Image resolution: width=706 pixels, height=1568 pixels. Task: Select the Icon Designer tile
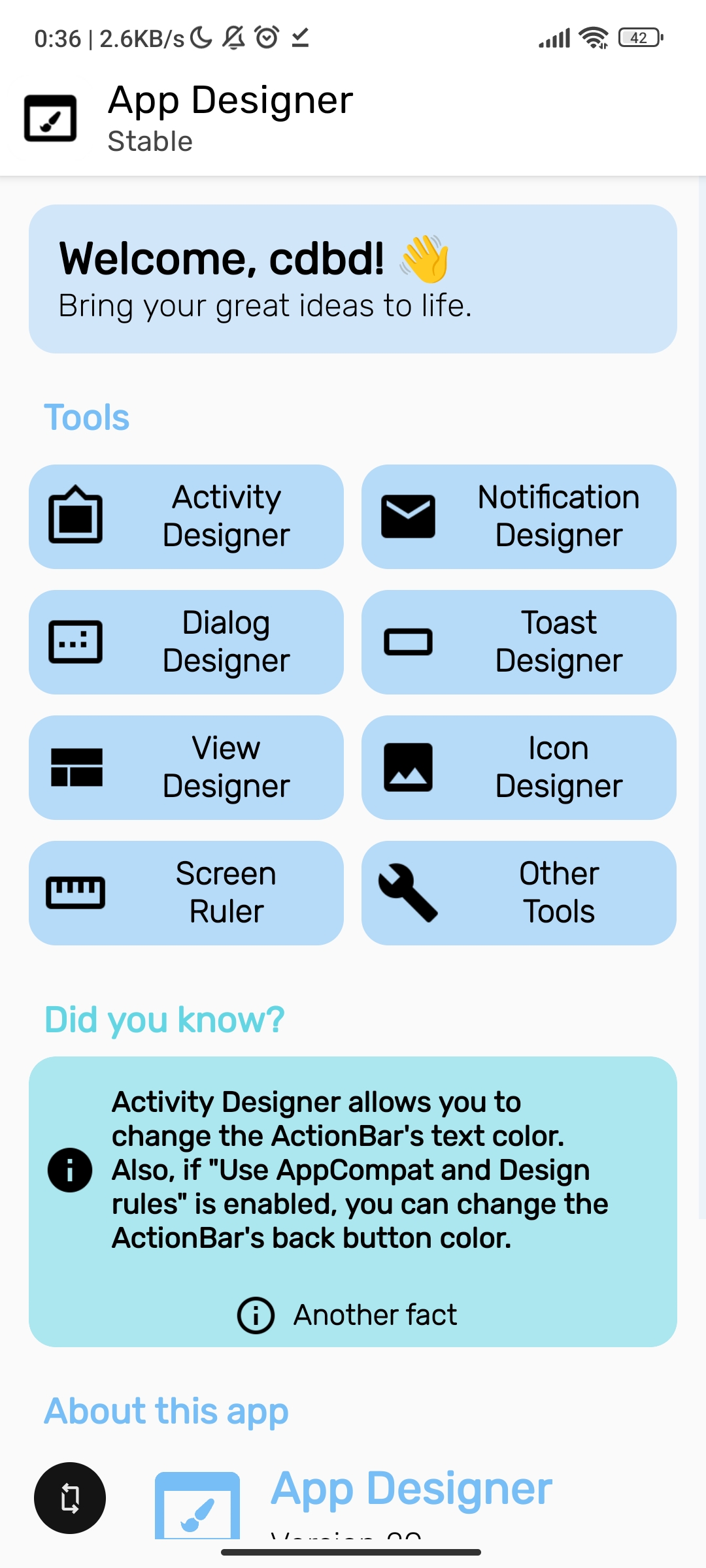click(x=519, y=768)
